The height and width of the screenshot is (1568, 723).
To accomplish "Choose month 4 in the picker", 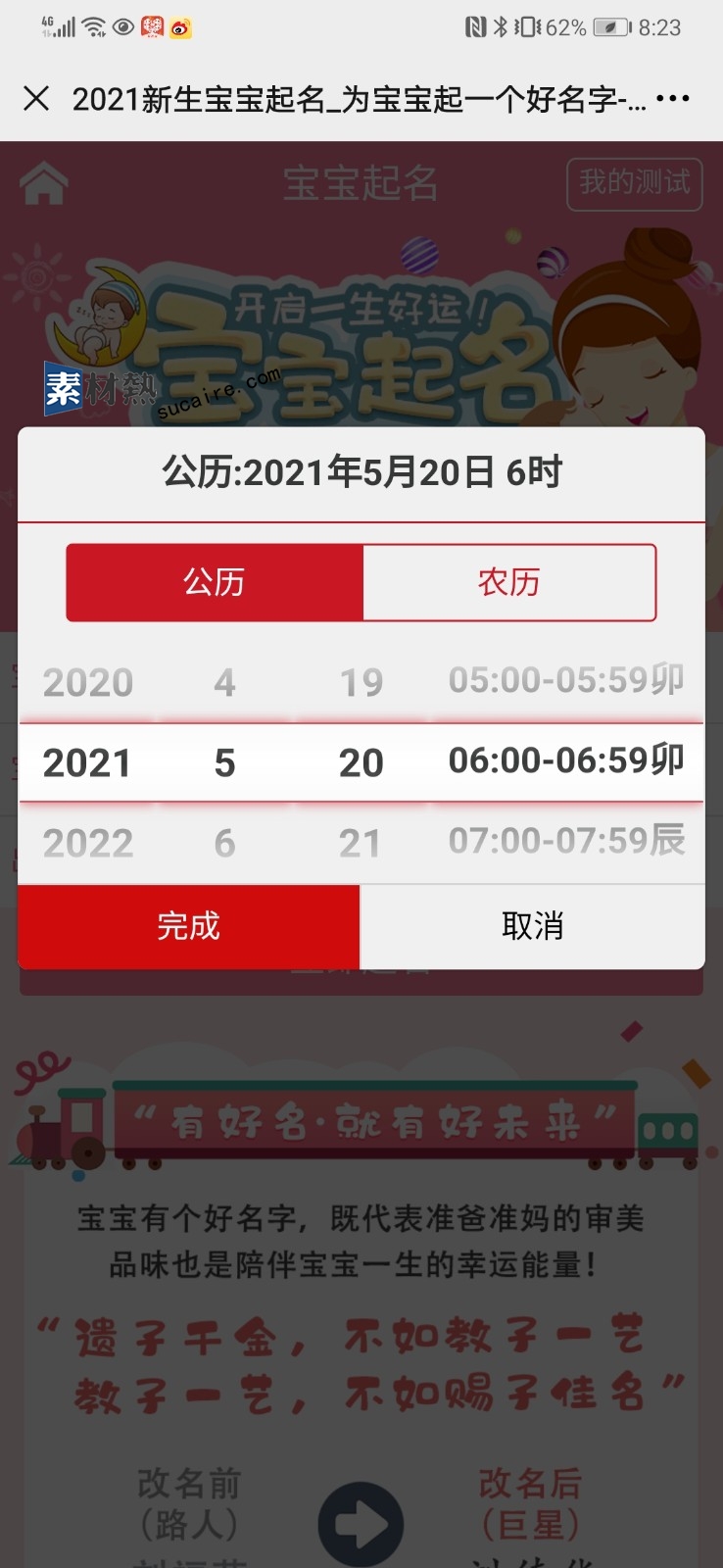I will click(224, 683).
